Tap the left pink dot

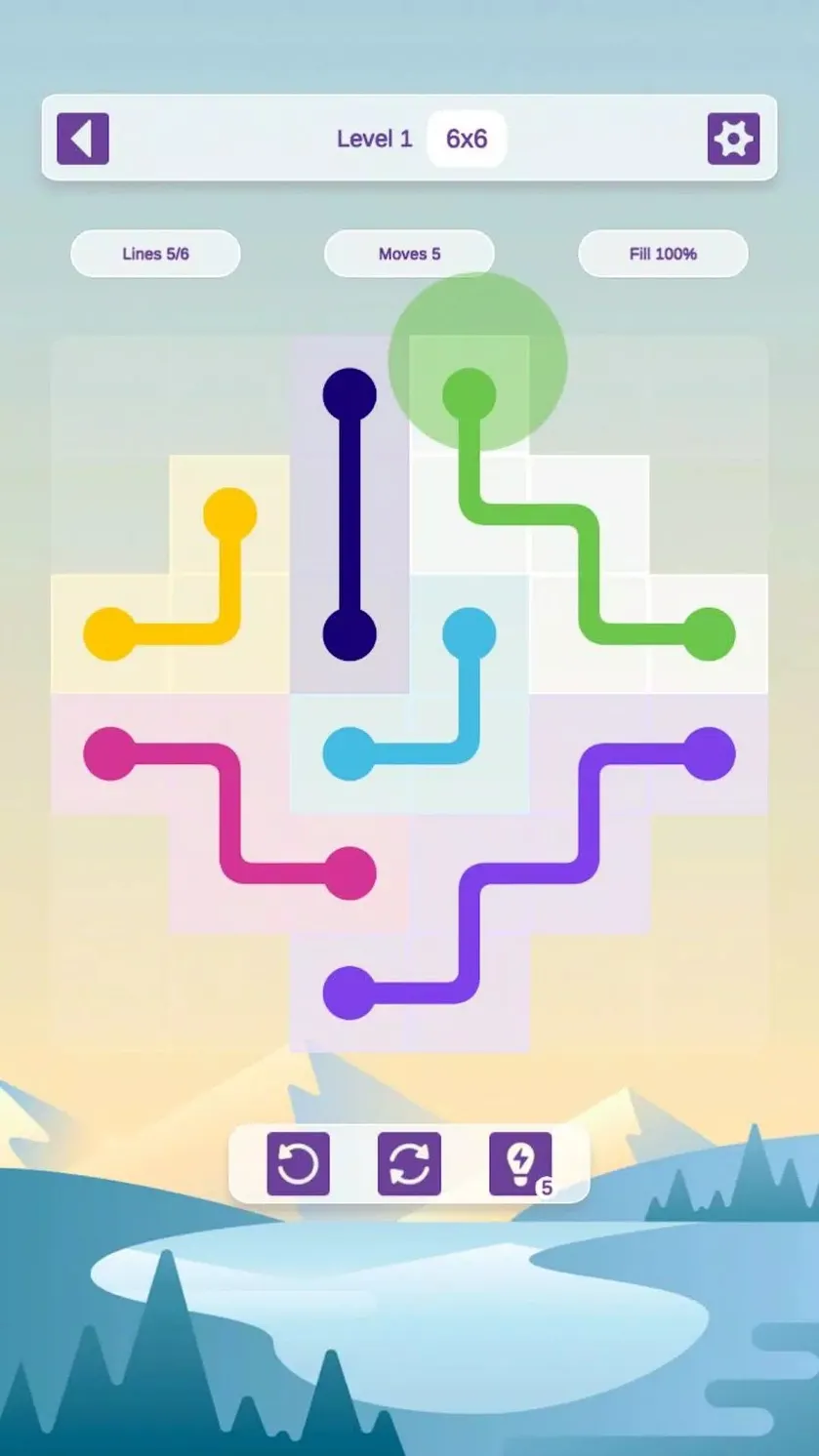(110, 754)
